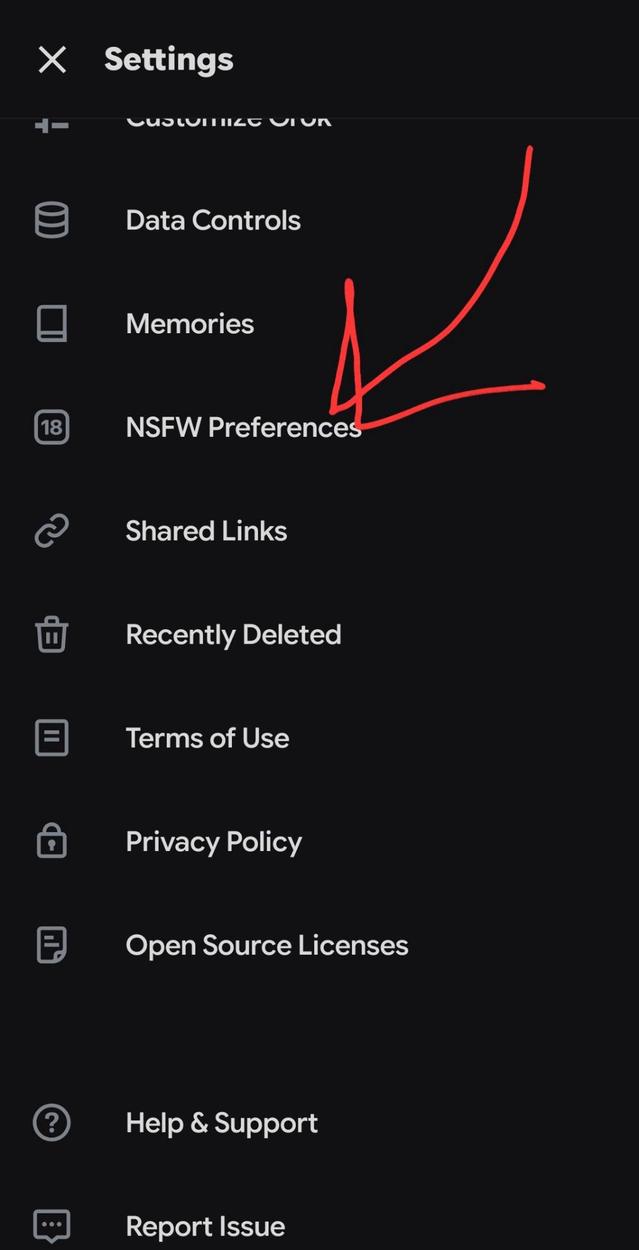Open NSFW Preferences
This screenshot has height=1250, width=639.
pos(242,428)
